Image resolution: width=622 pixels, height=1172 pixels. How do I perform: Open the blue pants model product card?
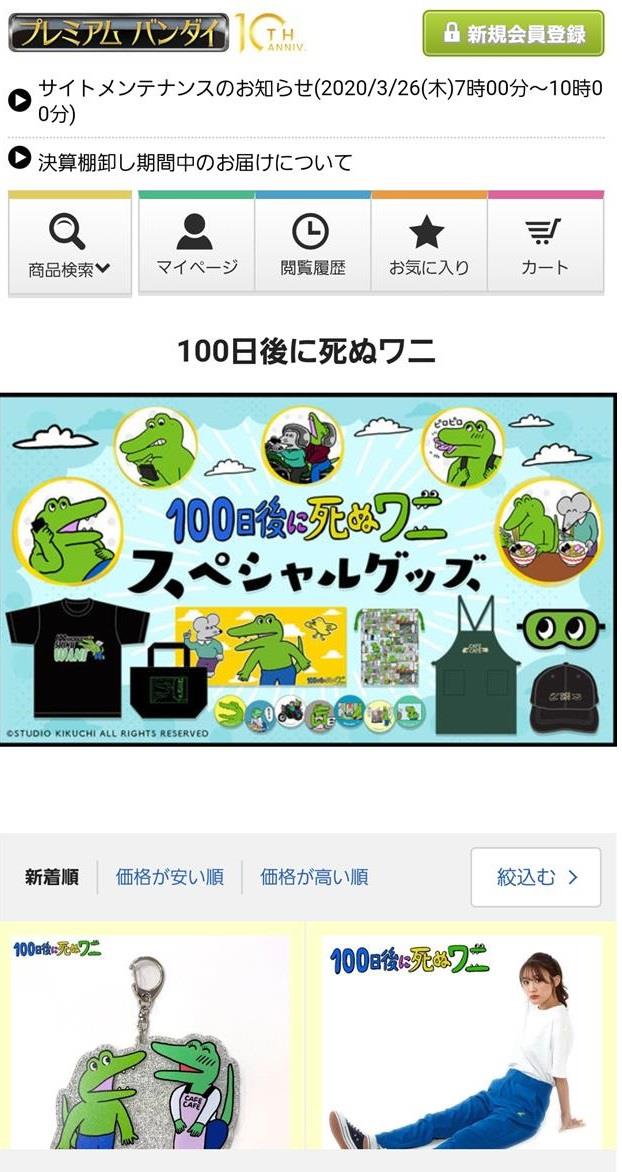point(462,1045)
